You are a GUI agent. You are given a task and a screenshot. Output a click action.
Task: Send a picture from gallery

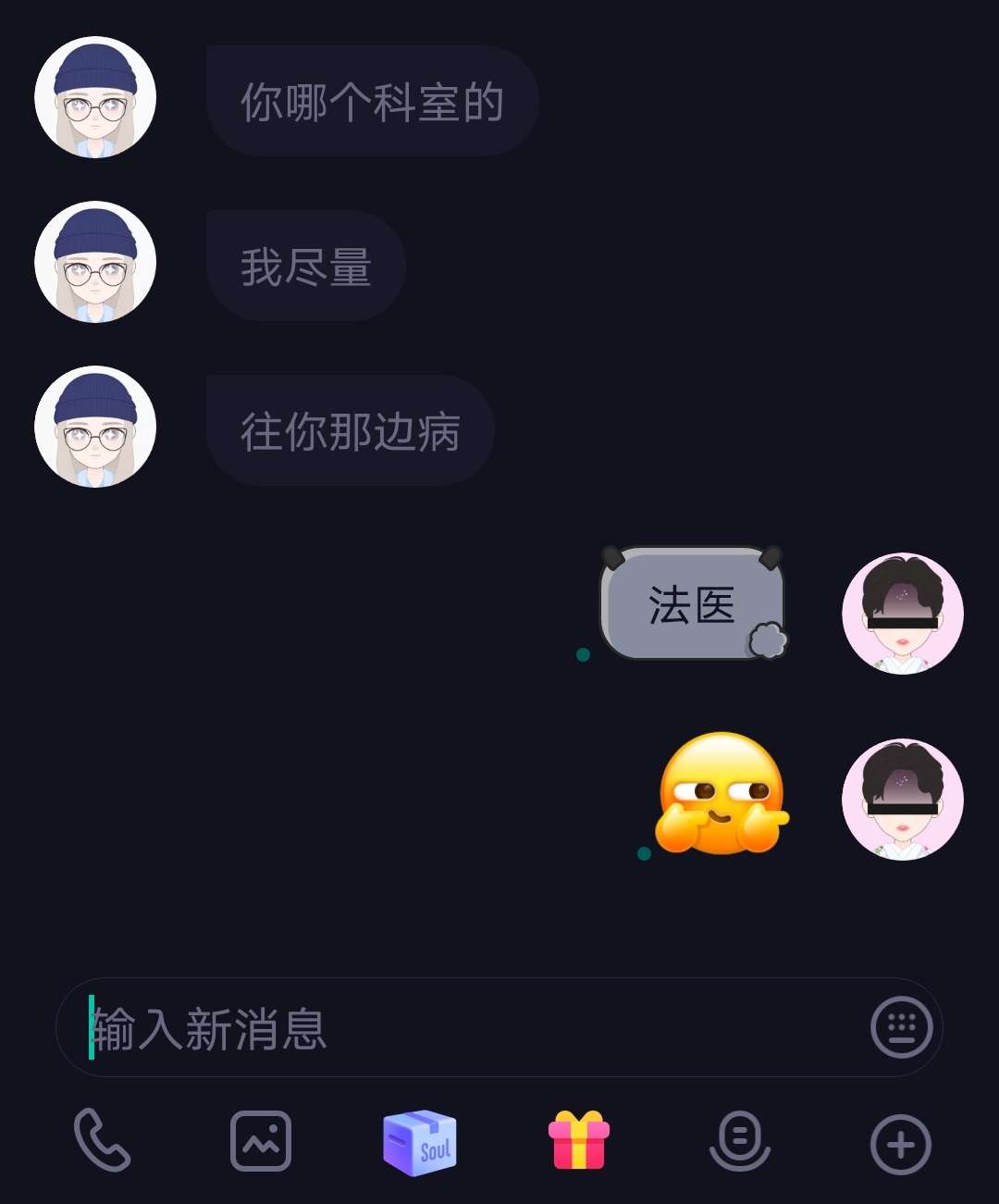pyautogui.click(x=261, y=1141)
